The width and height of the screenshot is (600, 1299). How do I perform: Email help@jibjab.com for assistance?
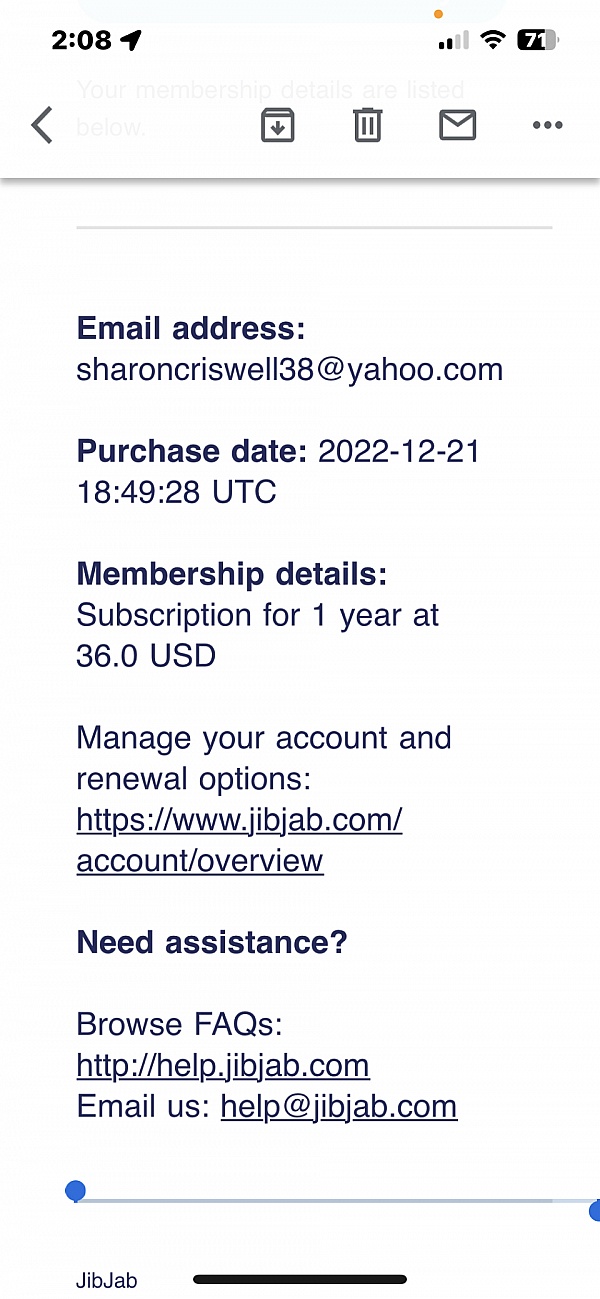tap(339, 1106)
